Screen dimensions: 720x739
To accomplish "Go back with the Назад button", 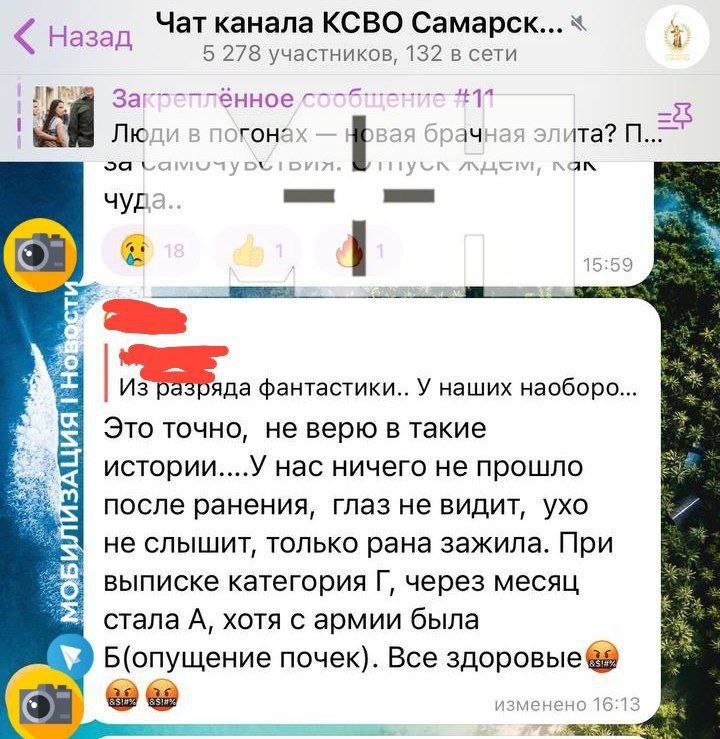I will [75, 37].
